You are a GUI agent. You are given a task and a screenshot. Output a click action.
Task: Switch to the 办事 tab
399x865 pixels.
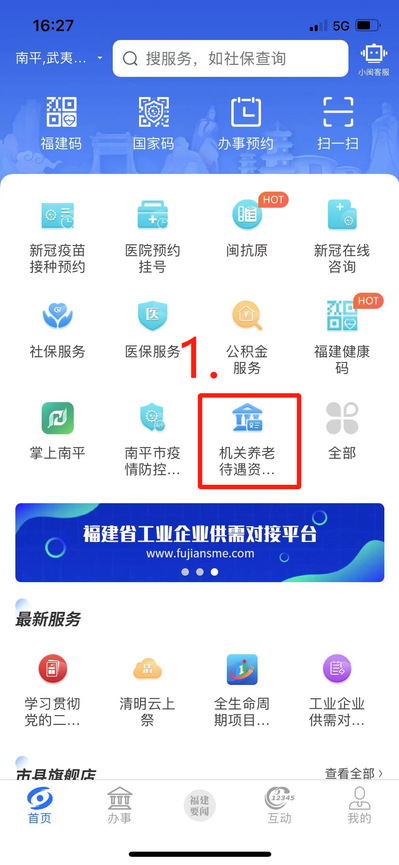(120, 806)
